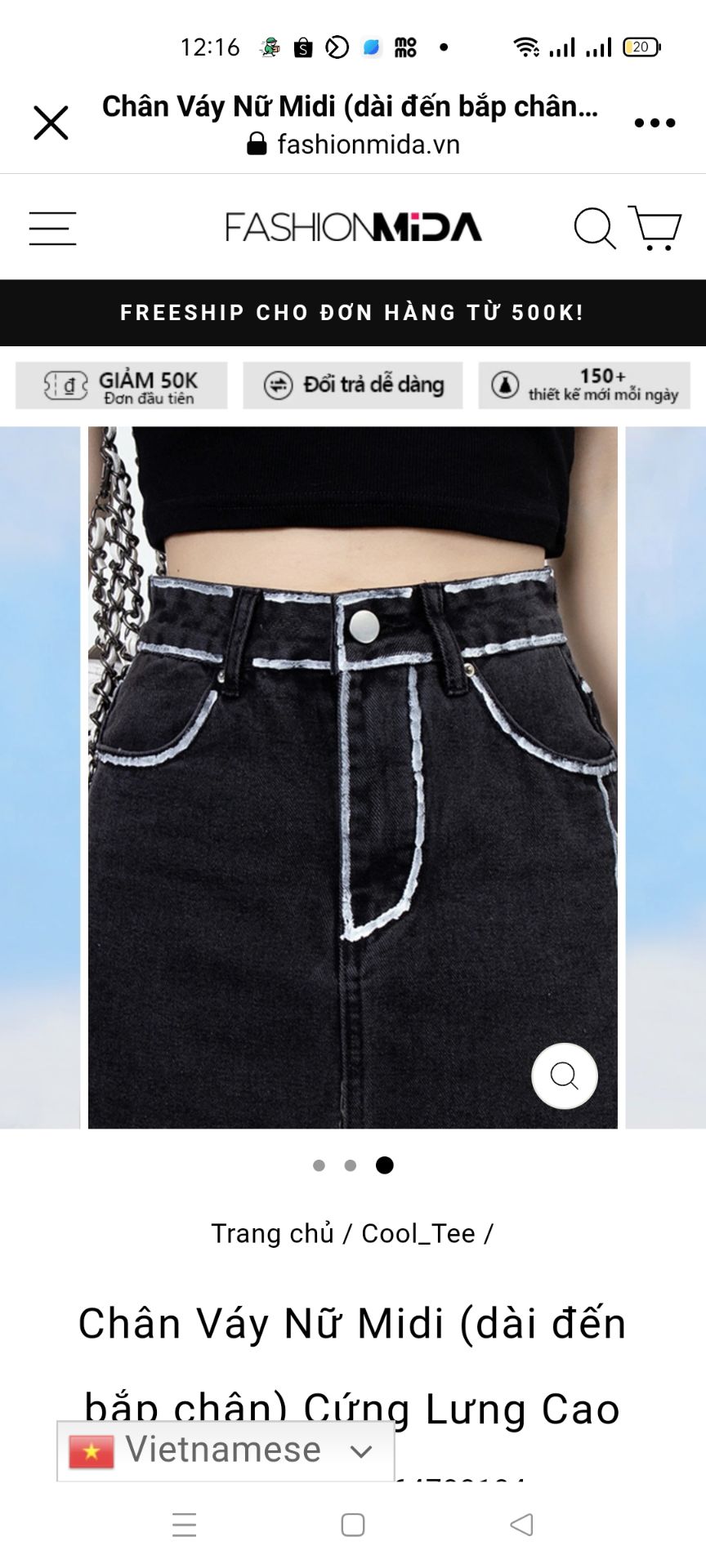Tap the Giảm 50K promo banner
706x1568 pixels.
tap(122, 385)
